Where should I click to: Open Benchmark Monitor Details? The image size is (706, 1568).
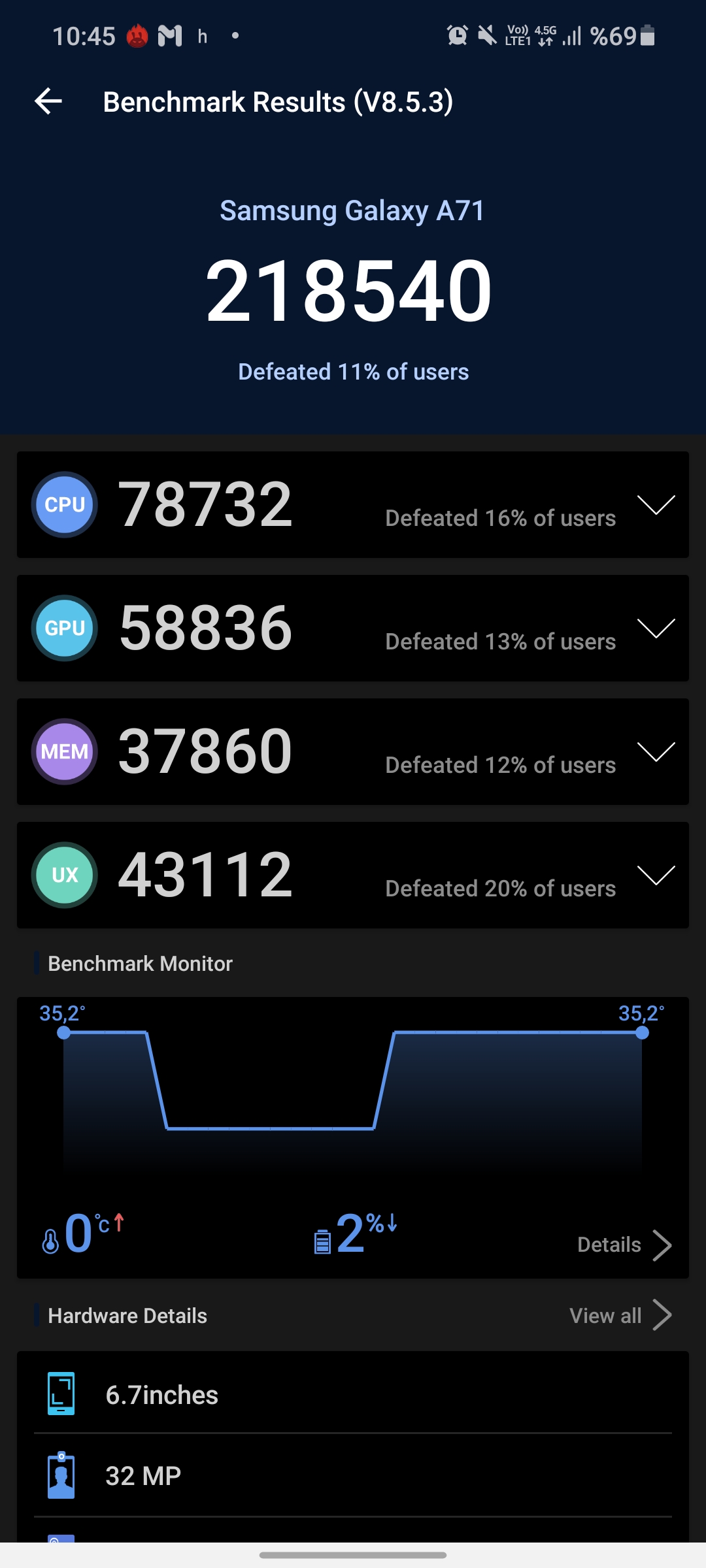pyautogui.click(x=624, y=1245)
